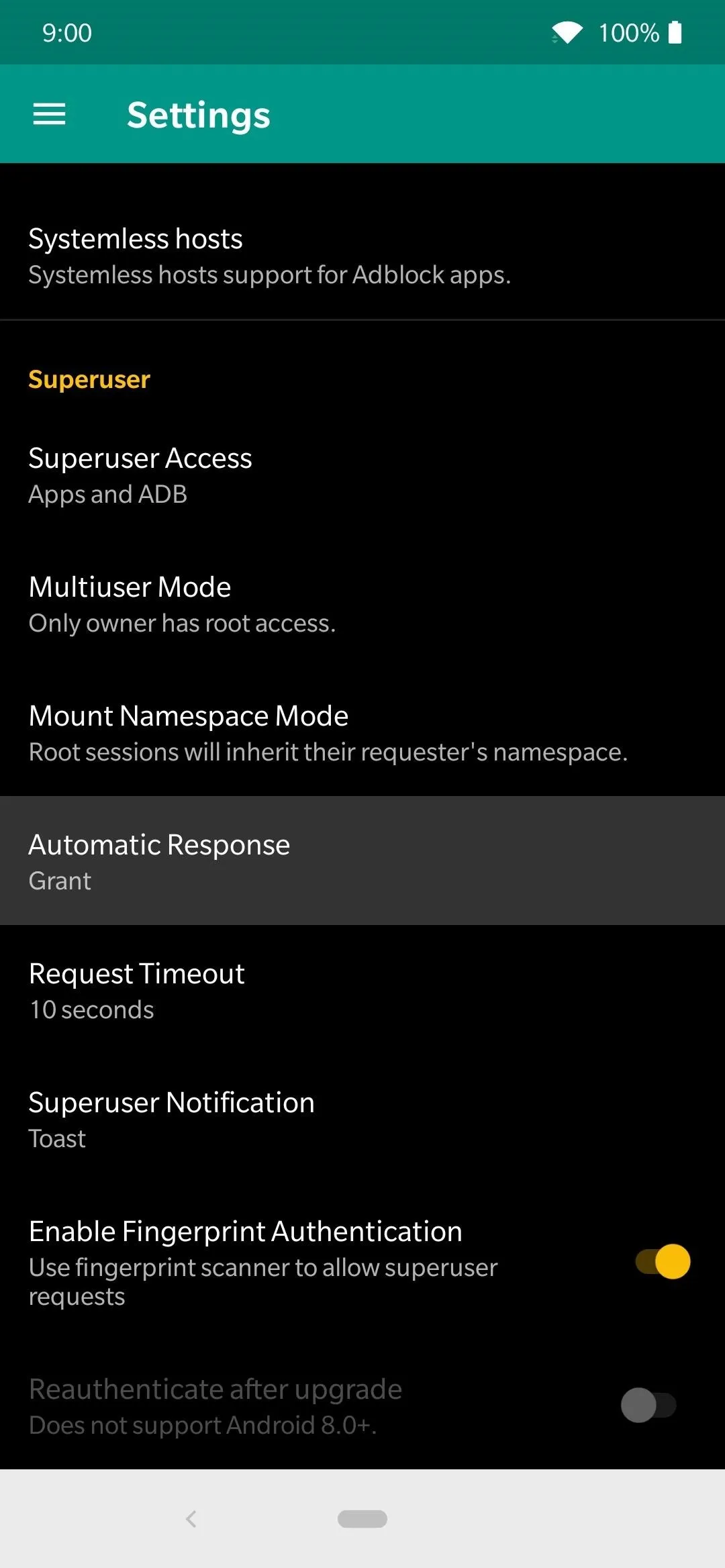Tap the home pill button
725x1568 pixels.
(x=362, y=1518)
